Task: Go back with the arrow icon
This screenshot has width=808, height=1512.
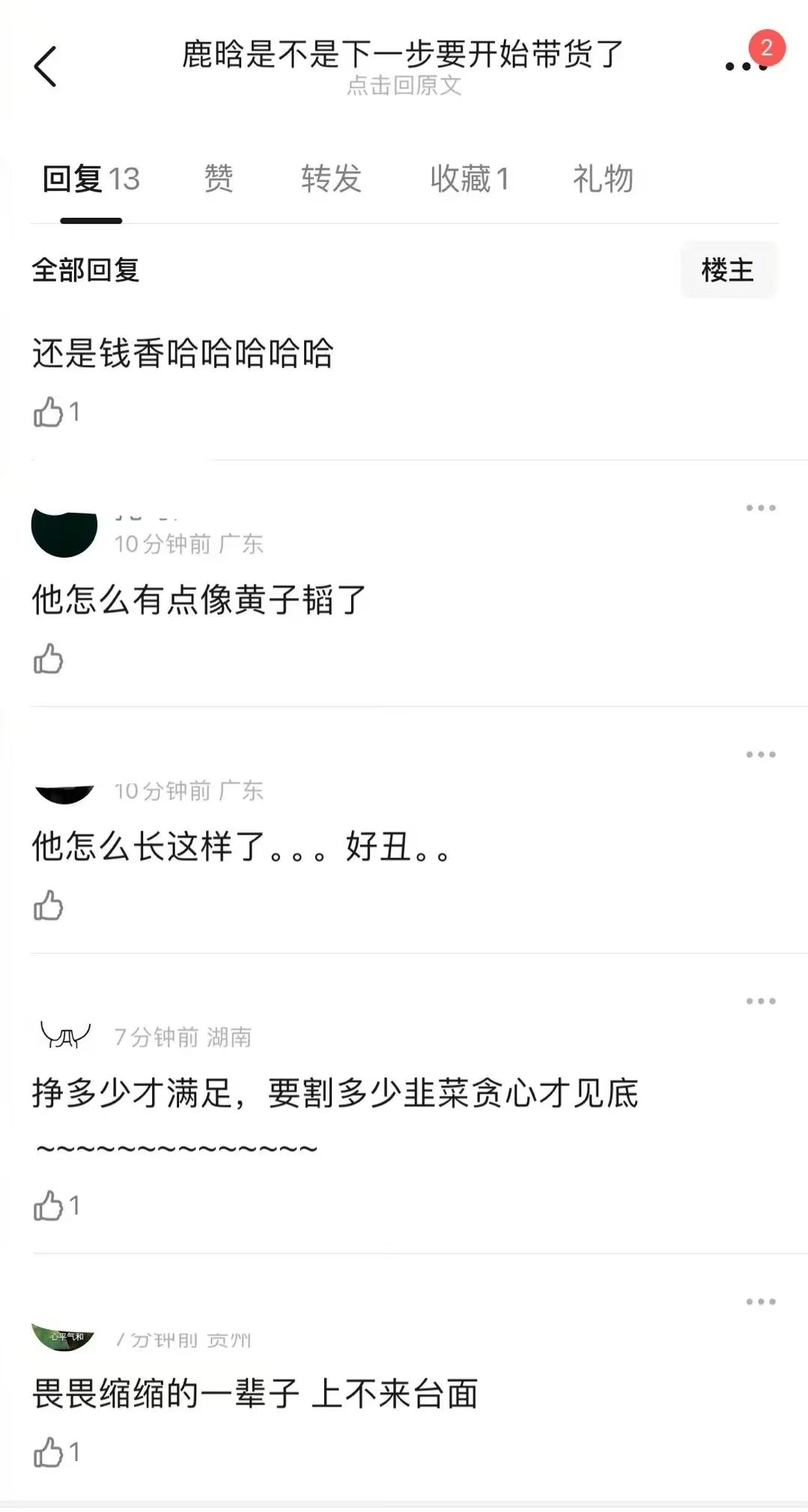Action: click(x=46, y=67)
